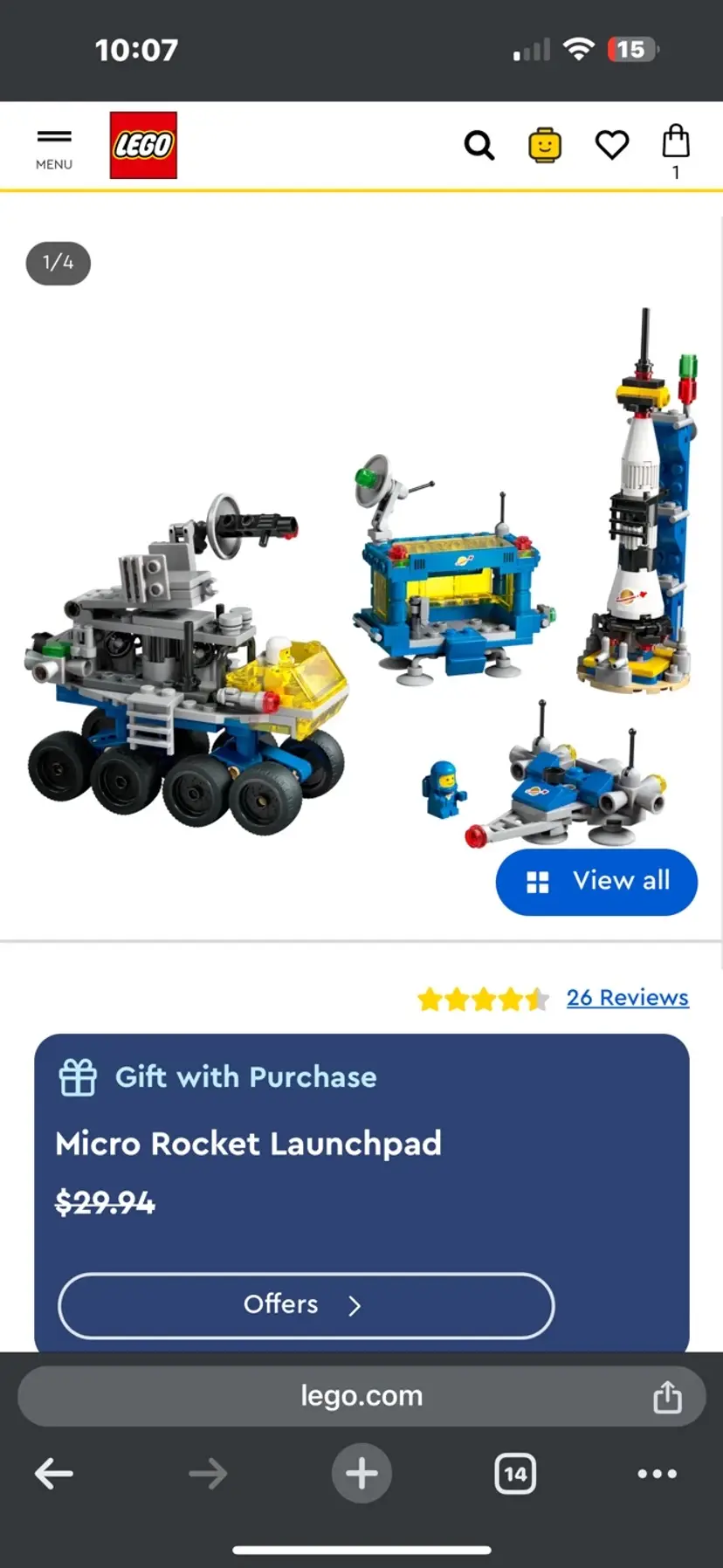The width and height of the screenshot is (723, 1568).
Task: Open the browser overflow menu
Action: [x=657, y=1474]
